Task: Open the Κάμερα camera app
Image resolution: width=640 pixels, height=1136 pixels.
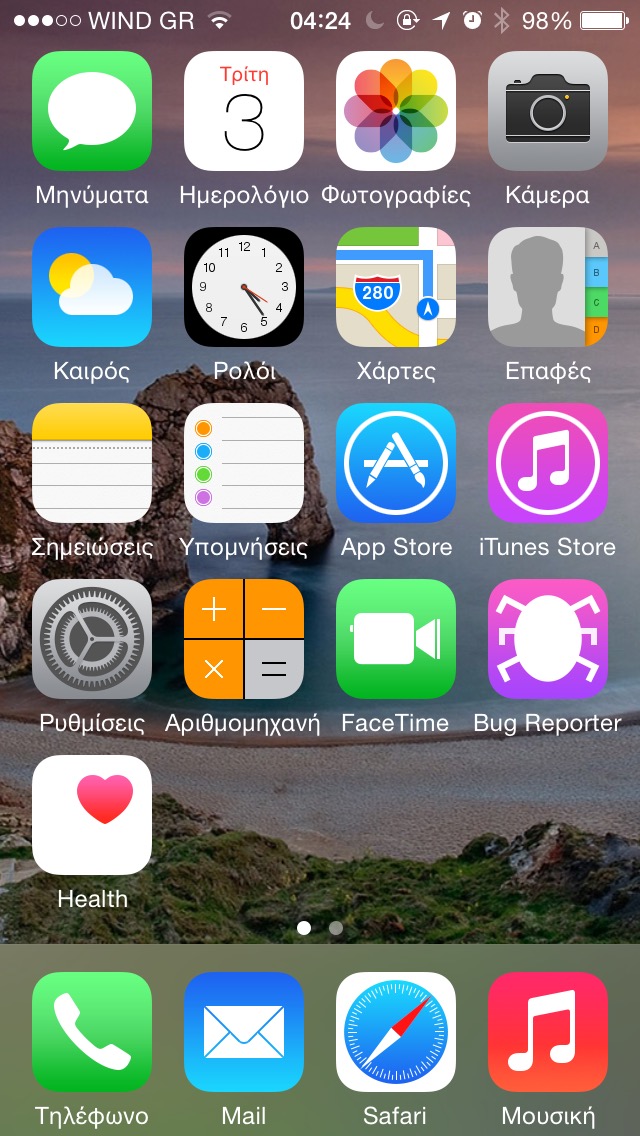Action: point(548,111)
